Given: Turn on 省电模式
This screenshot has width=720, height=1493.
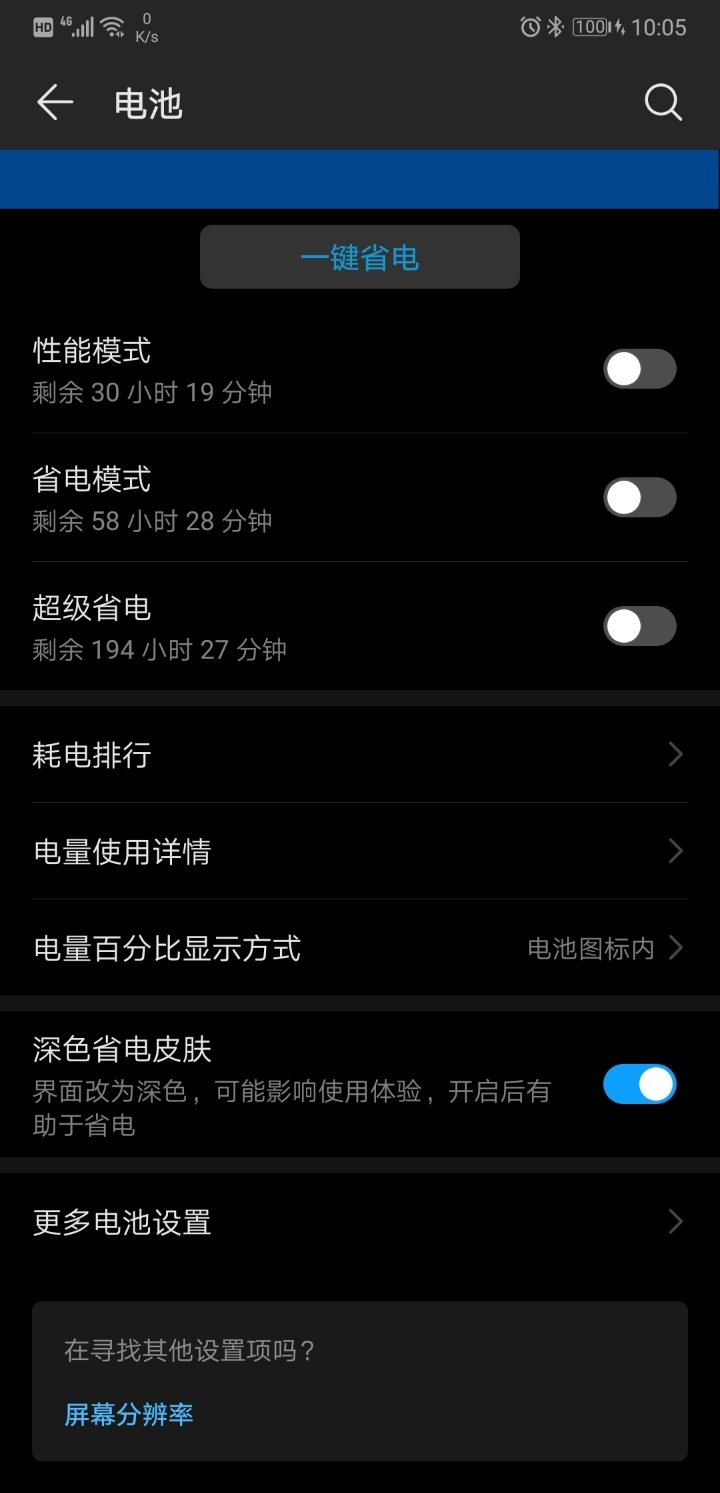Looking at the screenshot, I should point(640,497).
